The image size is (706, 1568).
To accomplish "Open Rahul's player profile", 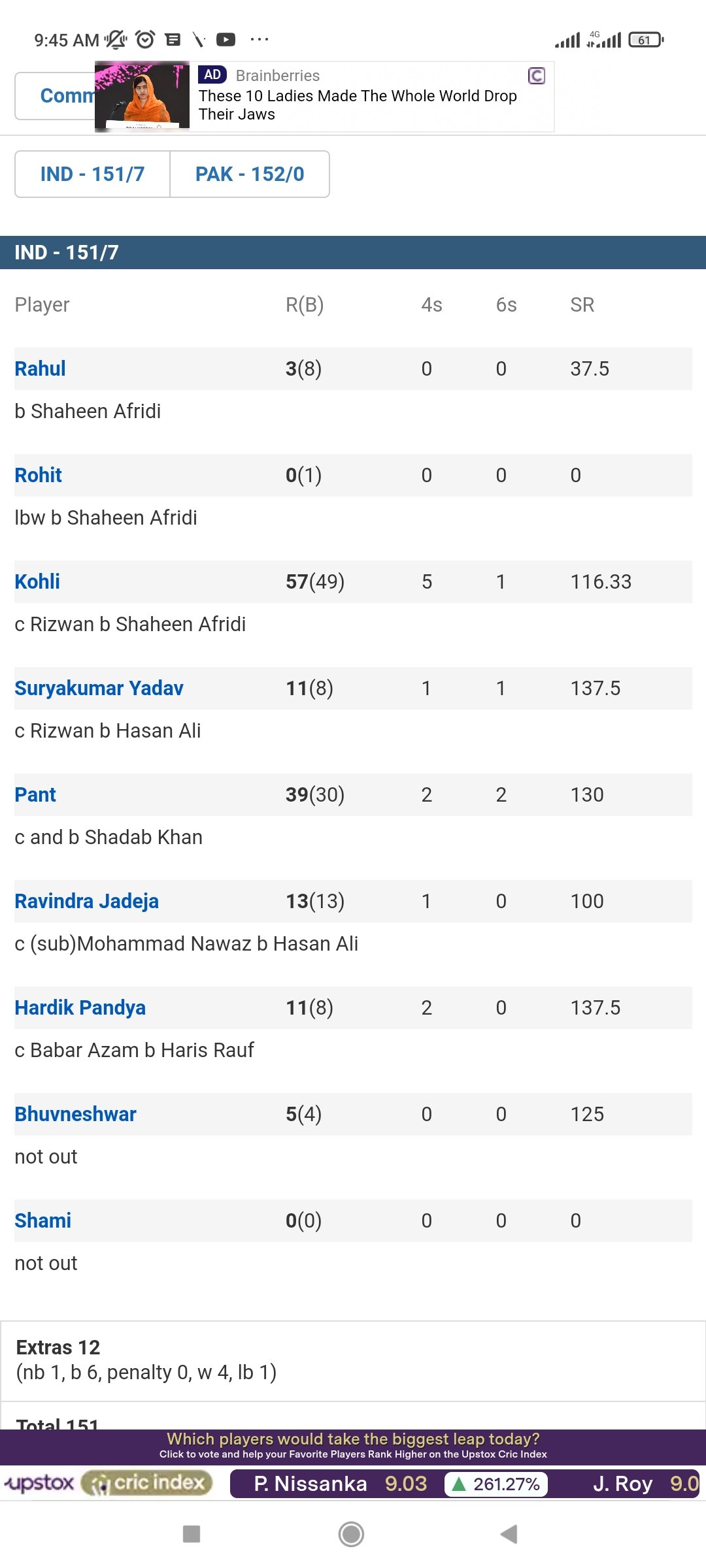I will [x=40, y=368].
